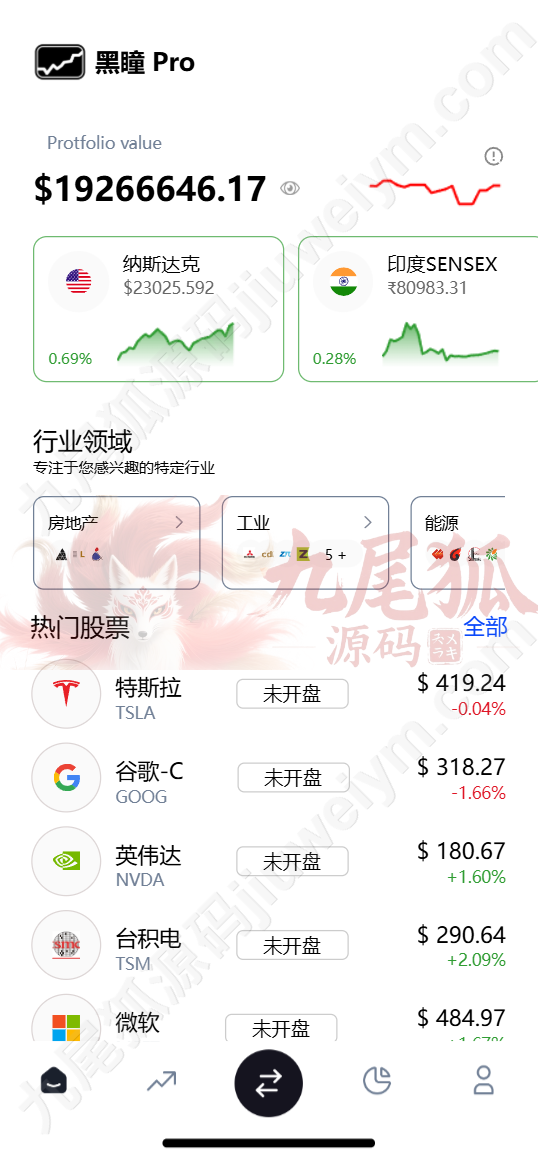Open the 微软 stock row
Screen dimensions: 538x1165
click(x=269, y=1019)
